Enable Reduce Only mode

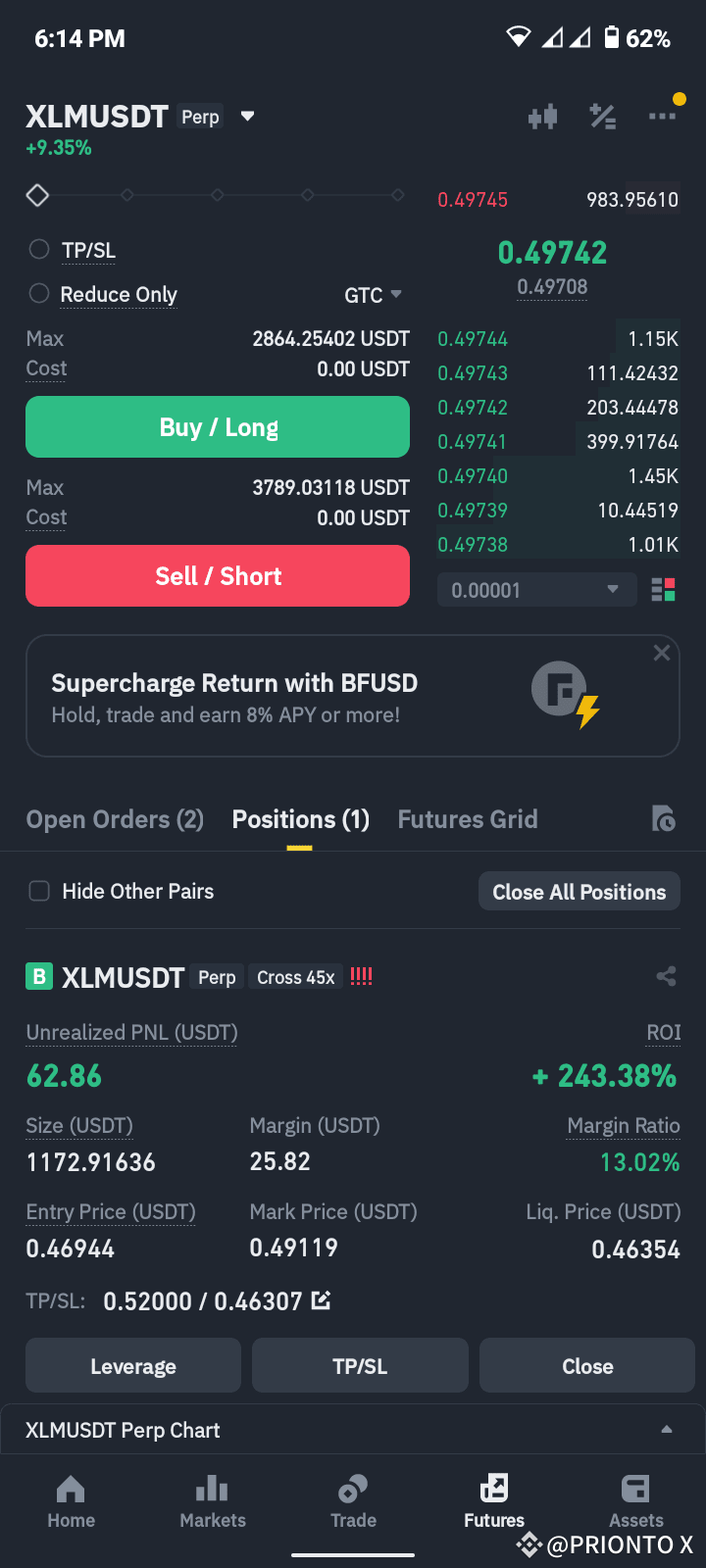click(39, 293)
